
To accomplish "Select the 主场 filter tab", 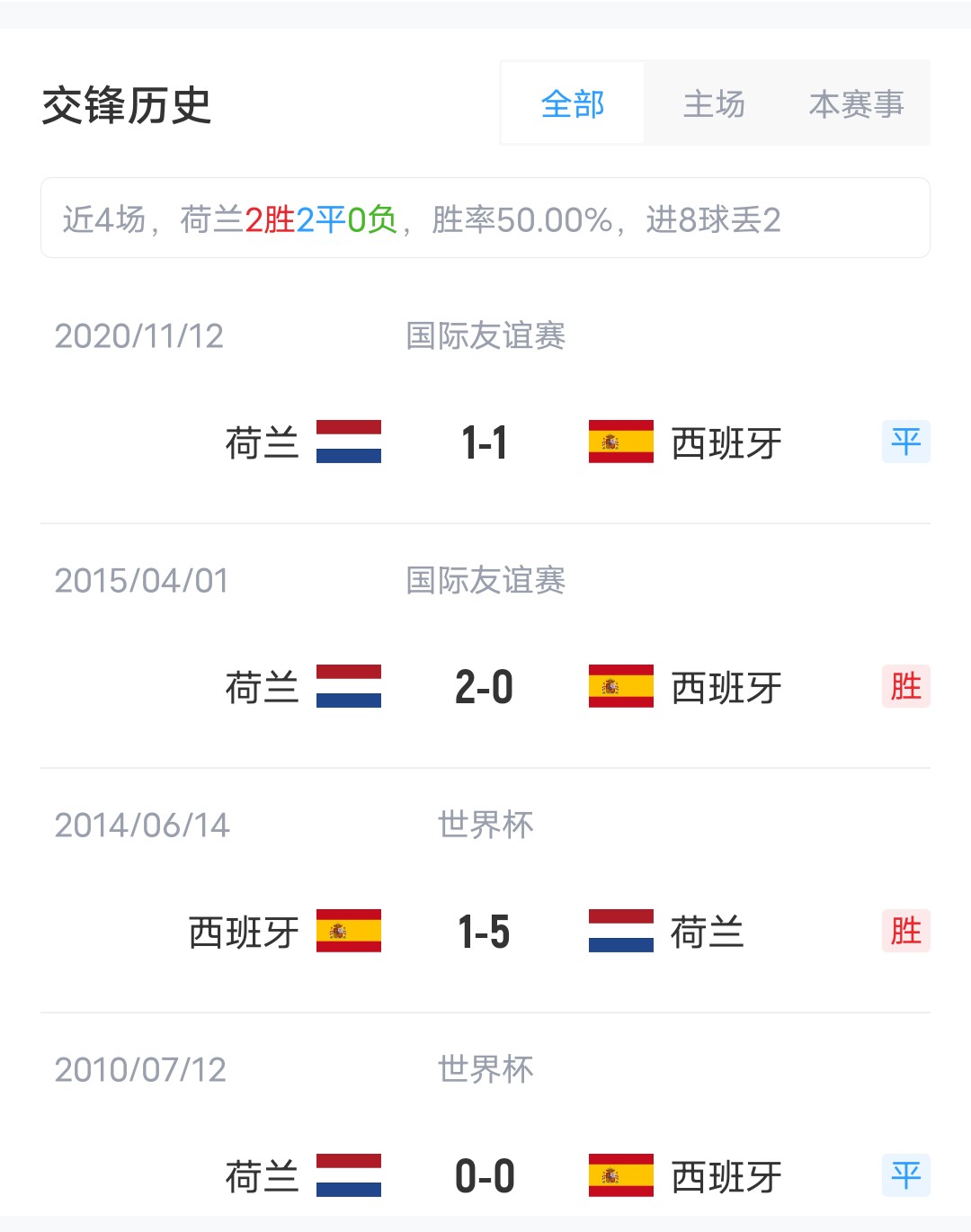I will coord(715,104).
